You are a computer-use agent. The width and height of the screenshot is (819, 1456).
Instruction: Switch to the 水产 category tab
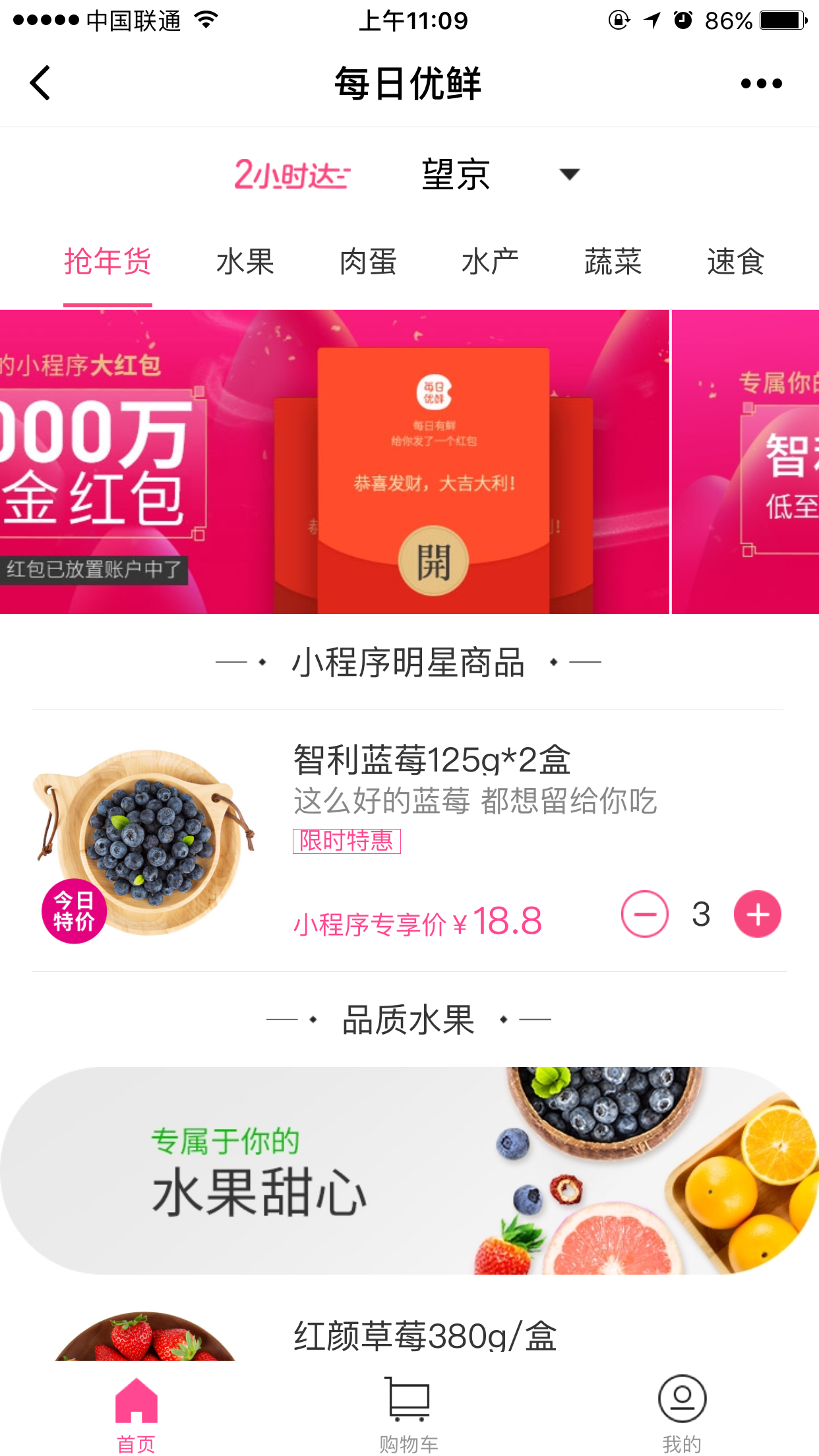coord(490,262)
